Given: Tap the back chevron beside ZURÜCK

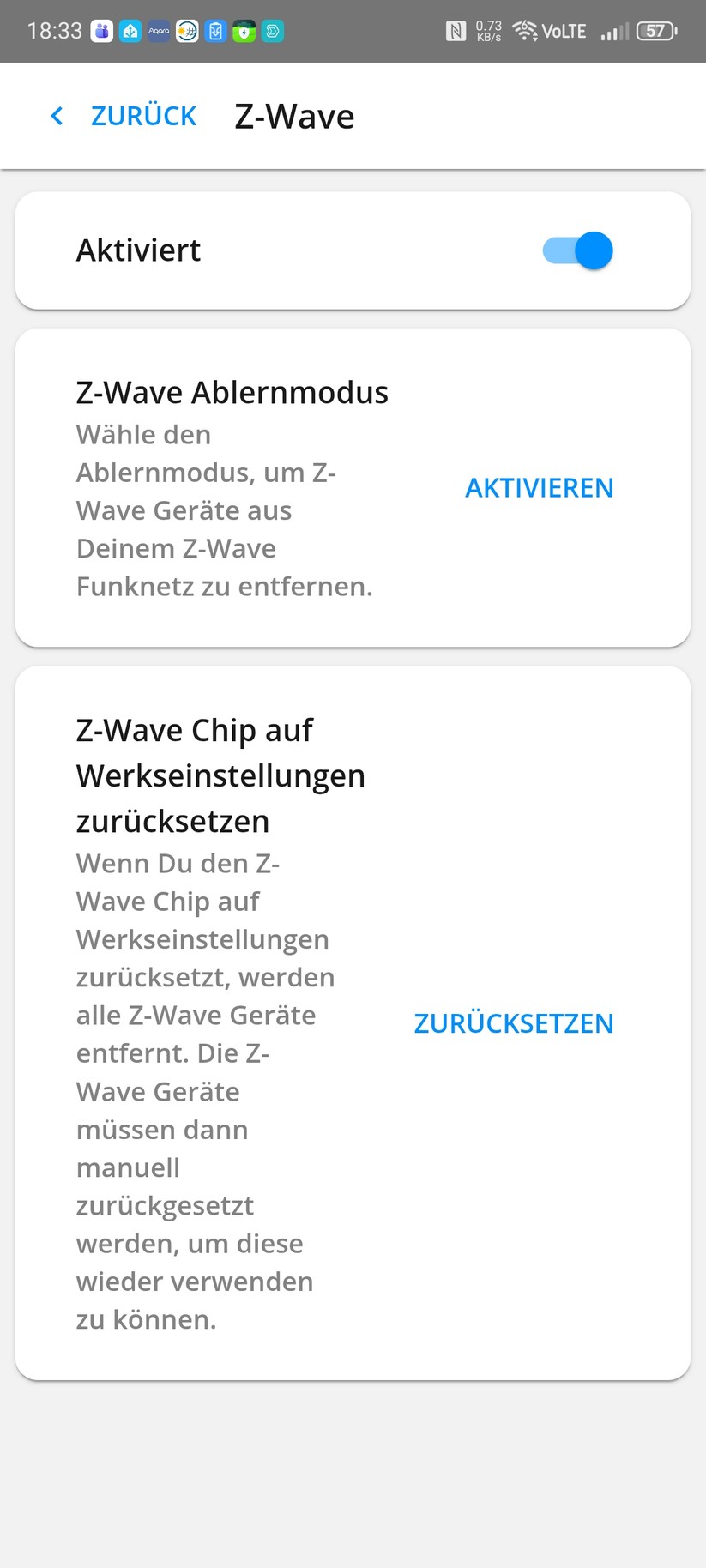Looking at the screenshot, I should 57,115.
